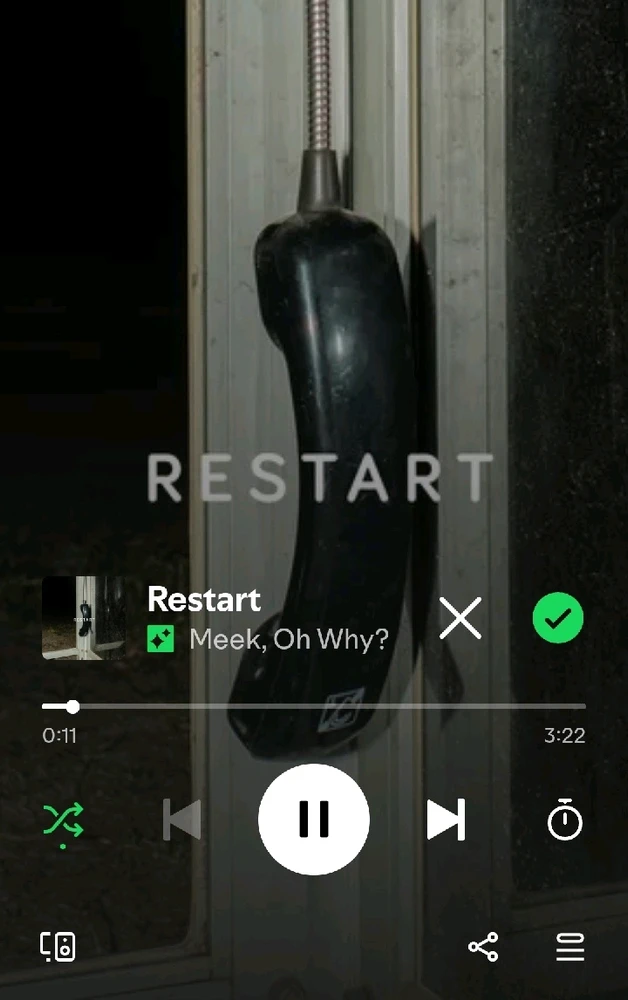This screenshot has width=628, height=1000.
Task: Seek along the song progress bar
Action: [x=314, y=707]
